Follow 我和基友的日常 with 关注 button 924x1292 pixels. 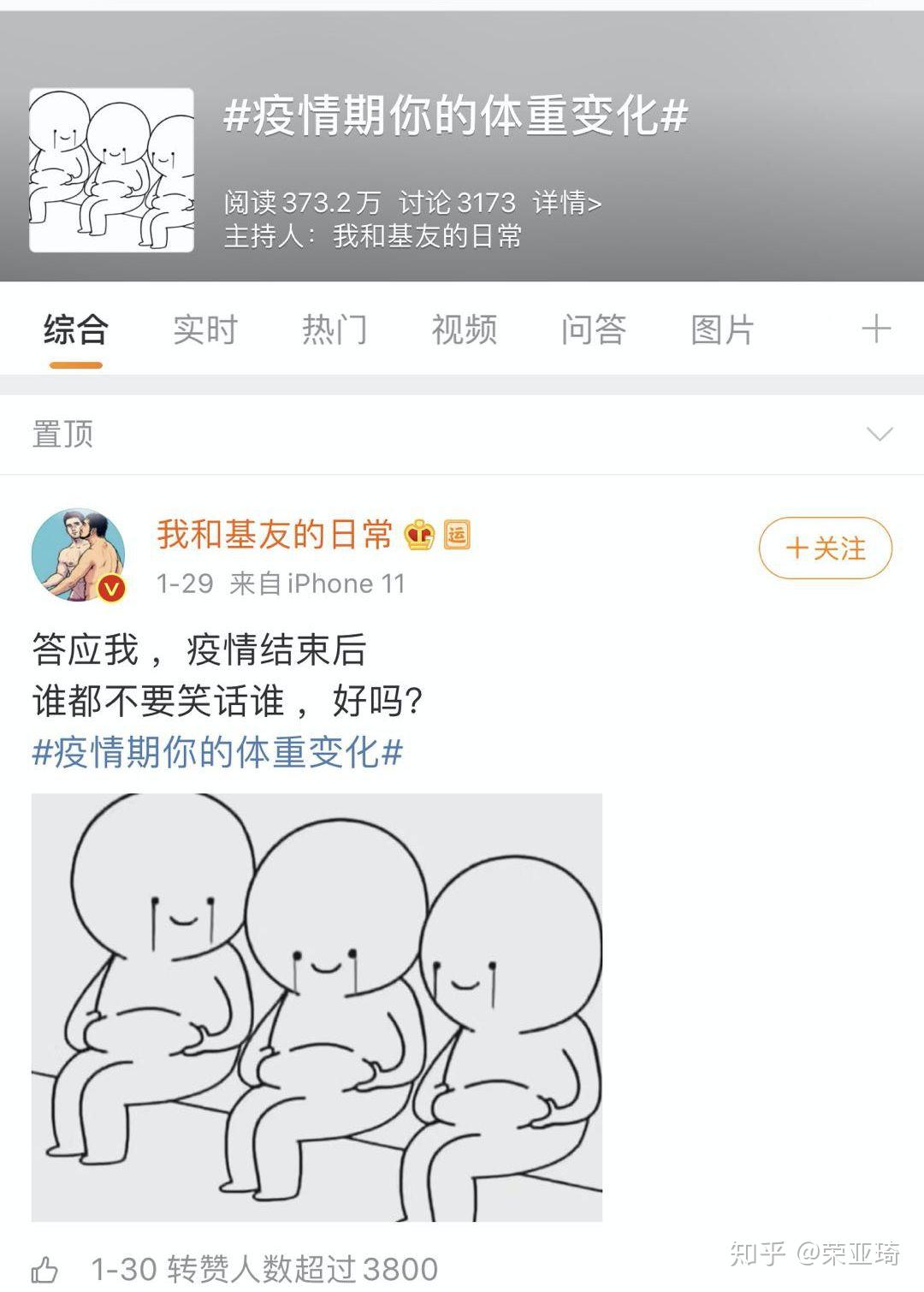825,548
